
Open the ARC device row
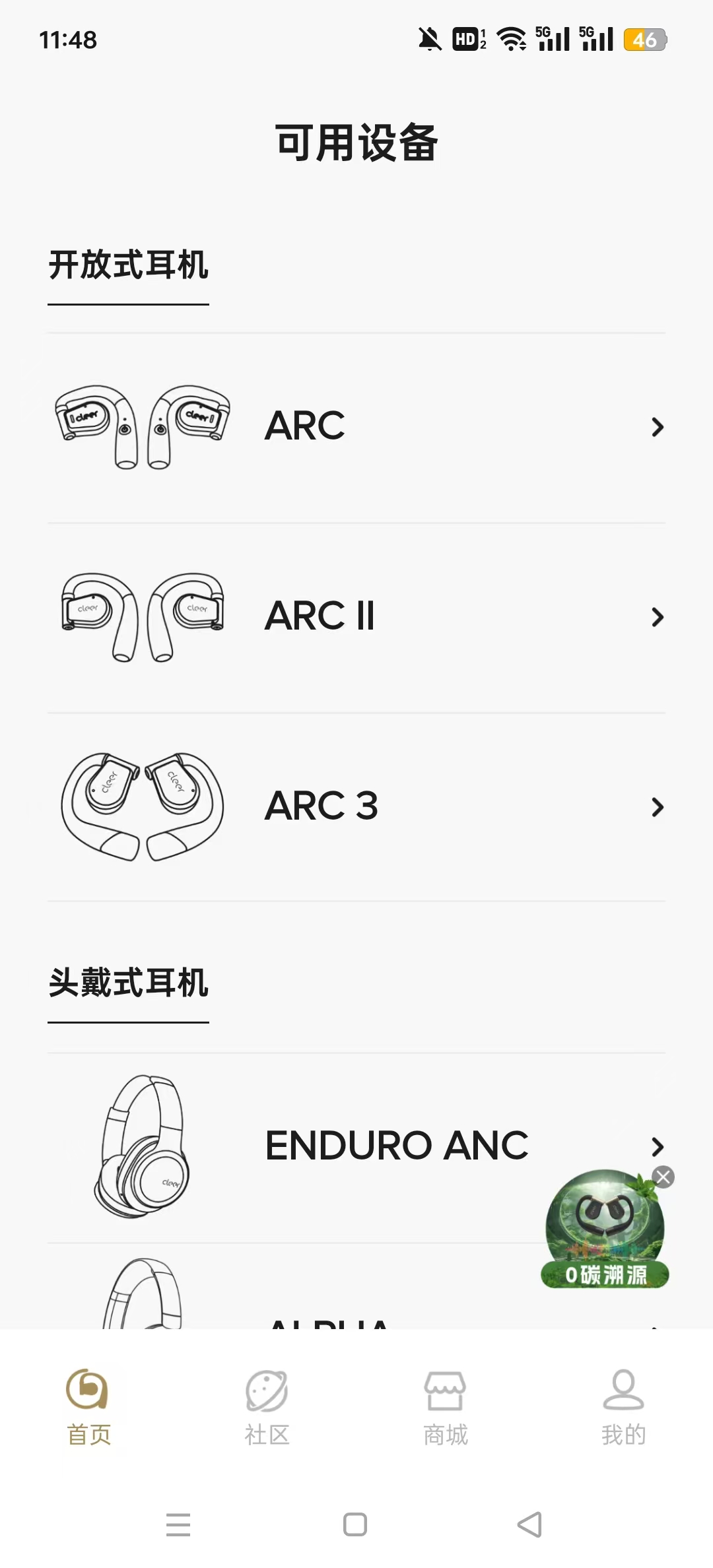356,427
